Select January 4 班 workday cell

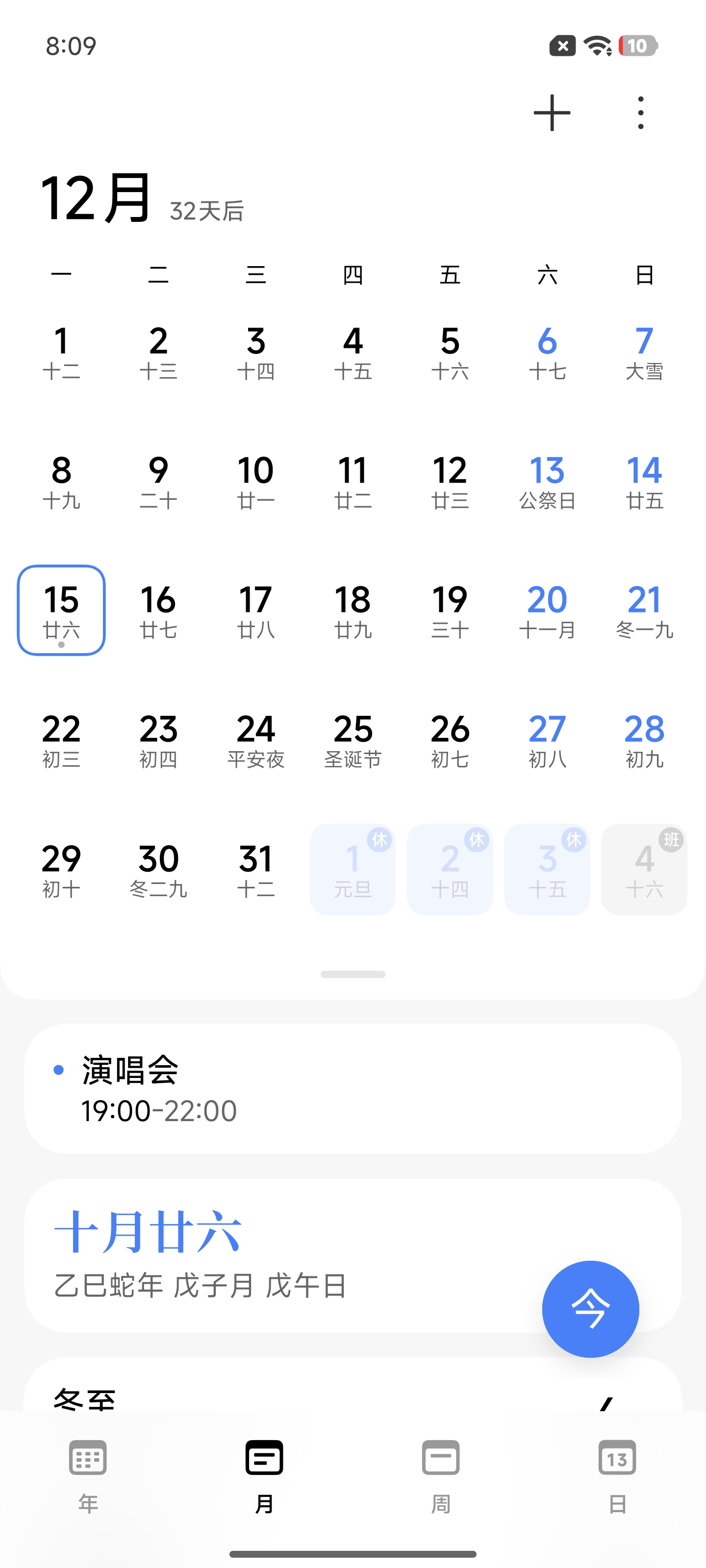(644, 869)
